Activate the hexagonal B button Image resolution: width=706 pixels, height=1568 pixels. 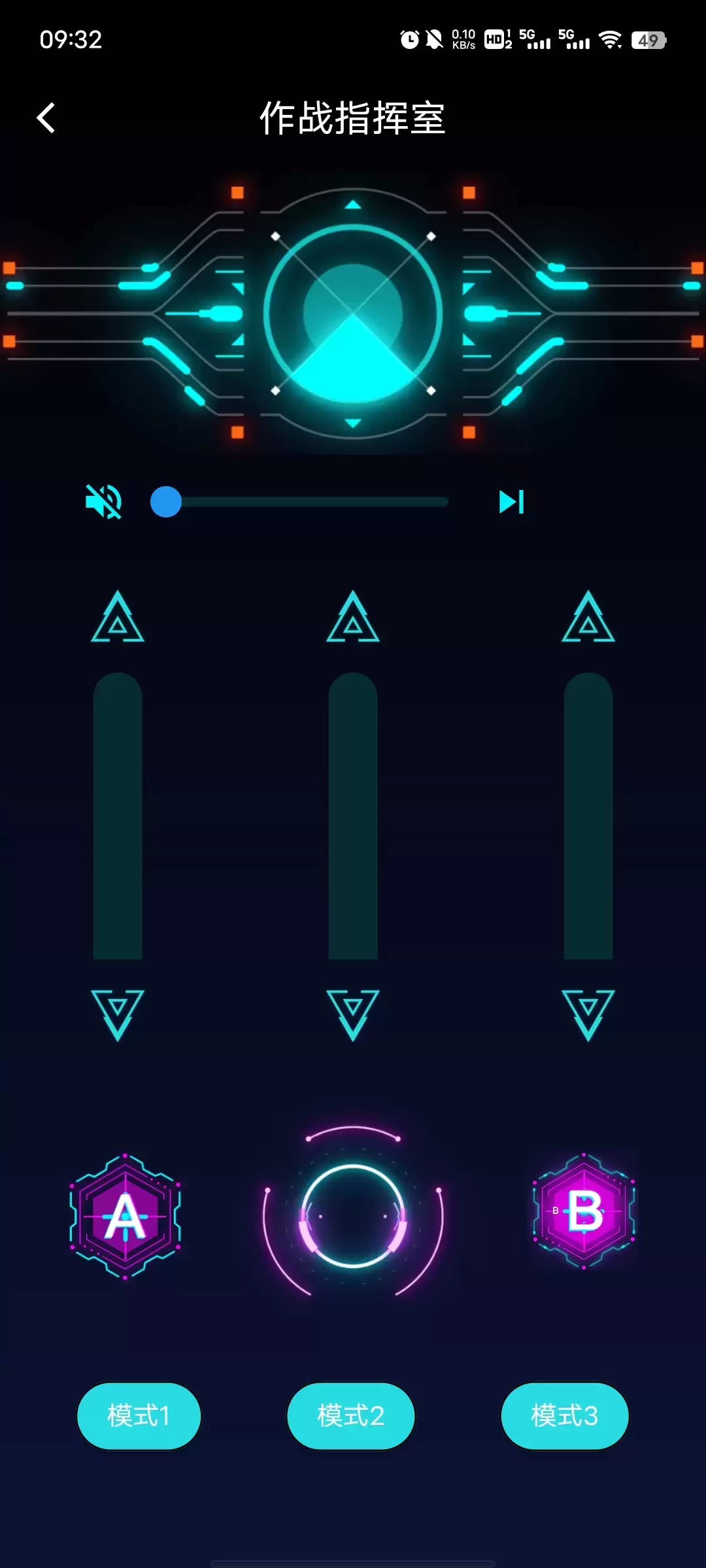(x=584, y=1211)
